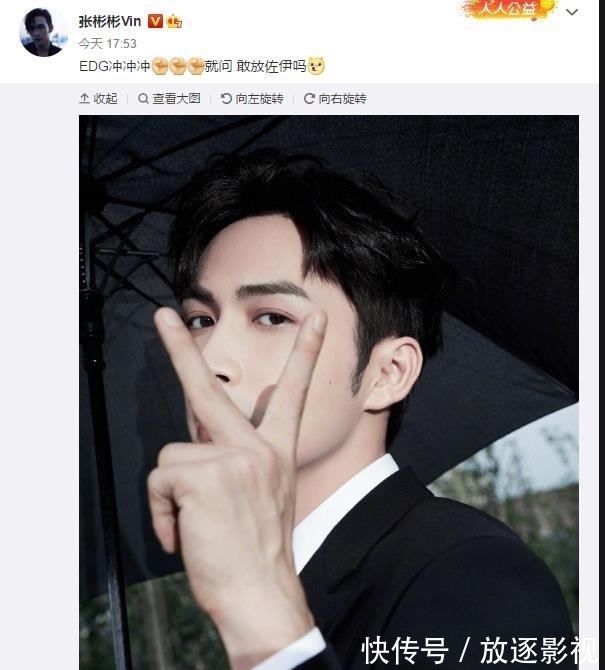Rotate the photo left with 向左旋转

click(253, 98)
